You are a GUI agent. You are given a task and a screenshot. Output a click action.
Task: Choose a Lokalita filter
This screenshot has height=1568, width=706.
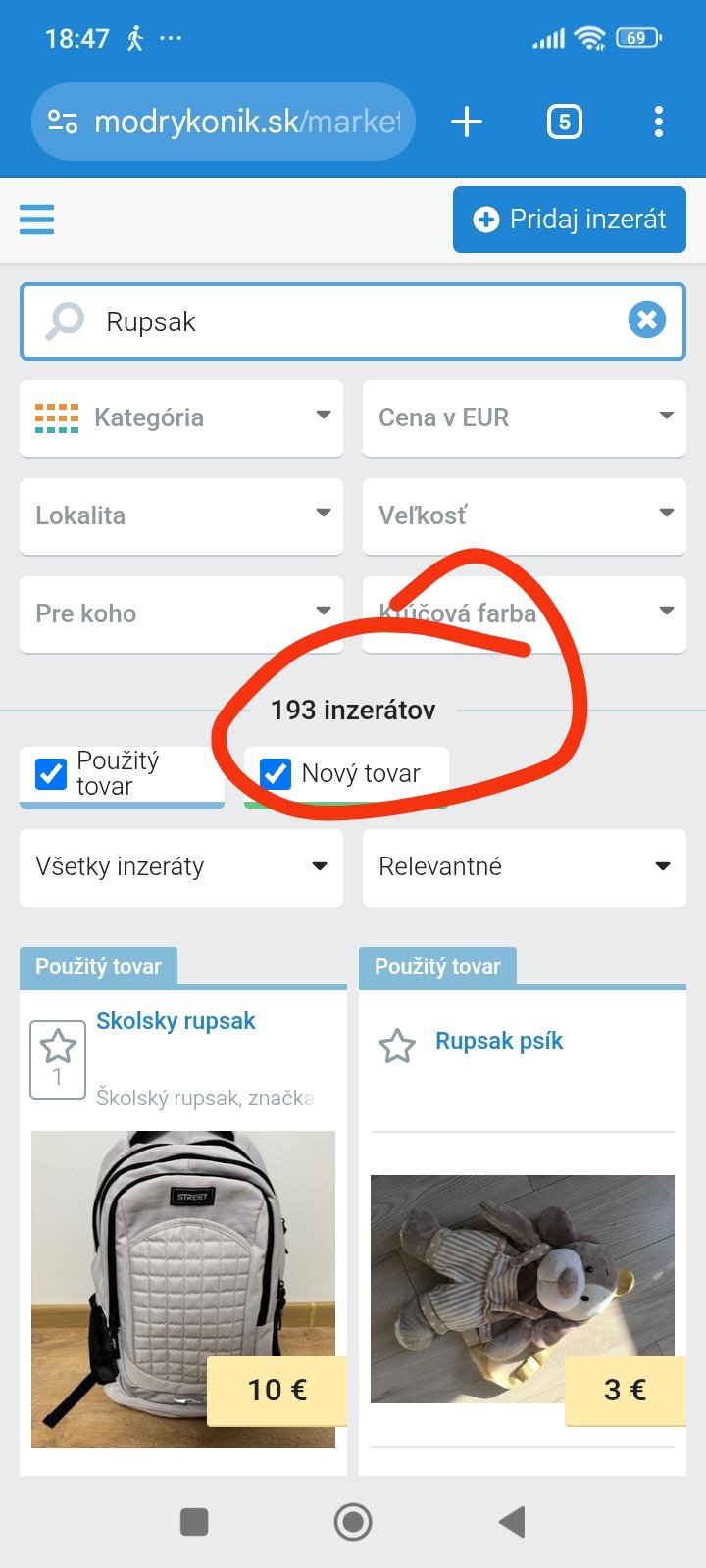pyautogui.click(x=181, y=515)
